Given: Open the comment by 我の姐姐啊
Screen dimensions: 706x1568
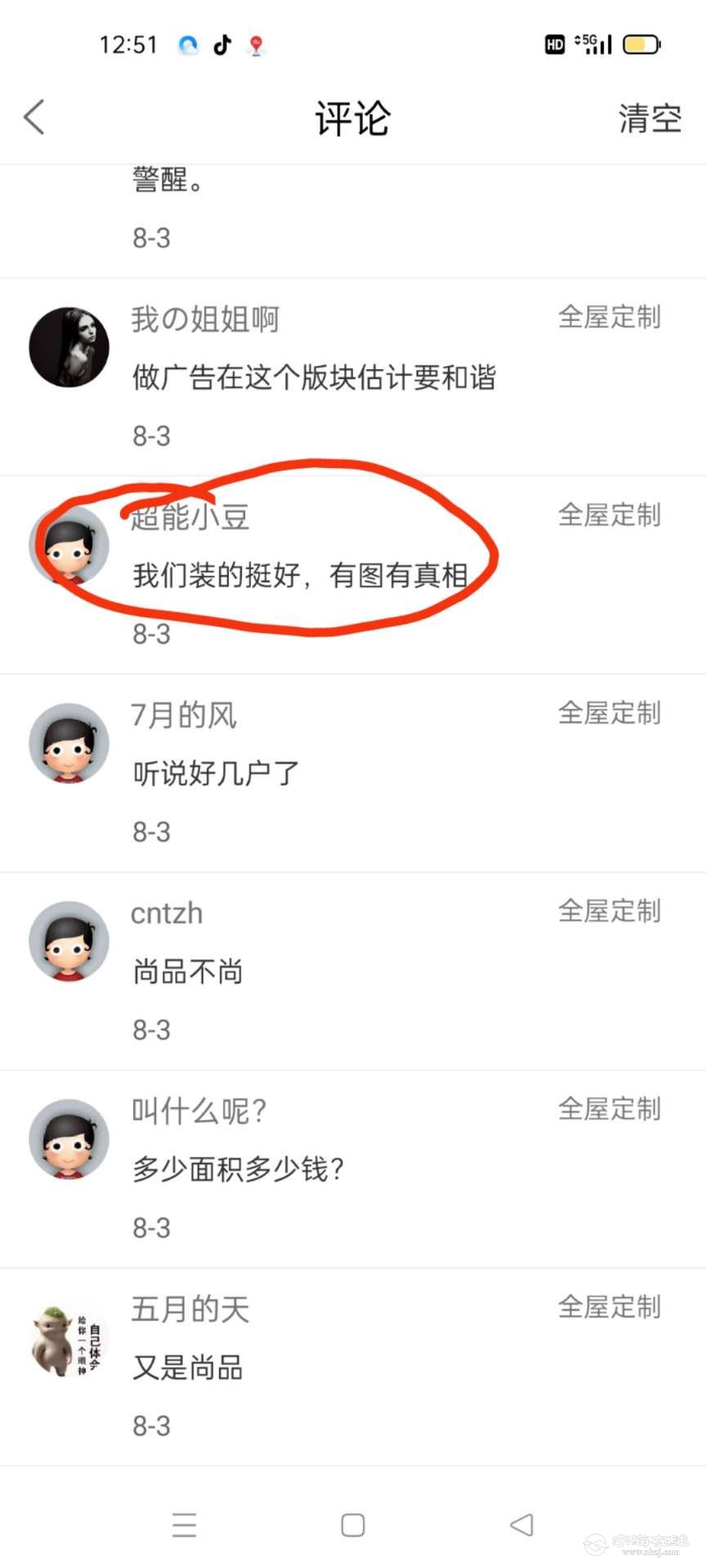Looking at the screenshot, I should click(x=314, y=377).
